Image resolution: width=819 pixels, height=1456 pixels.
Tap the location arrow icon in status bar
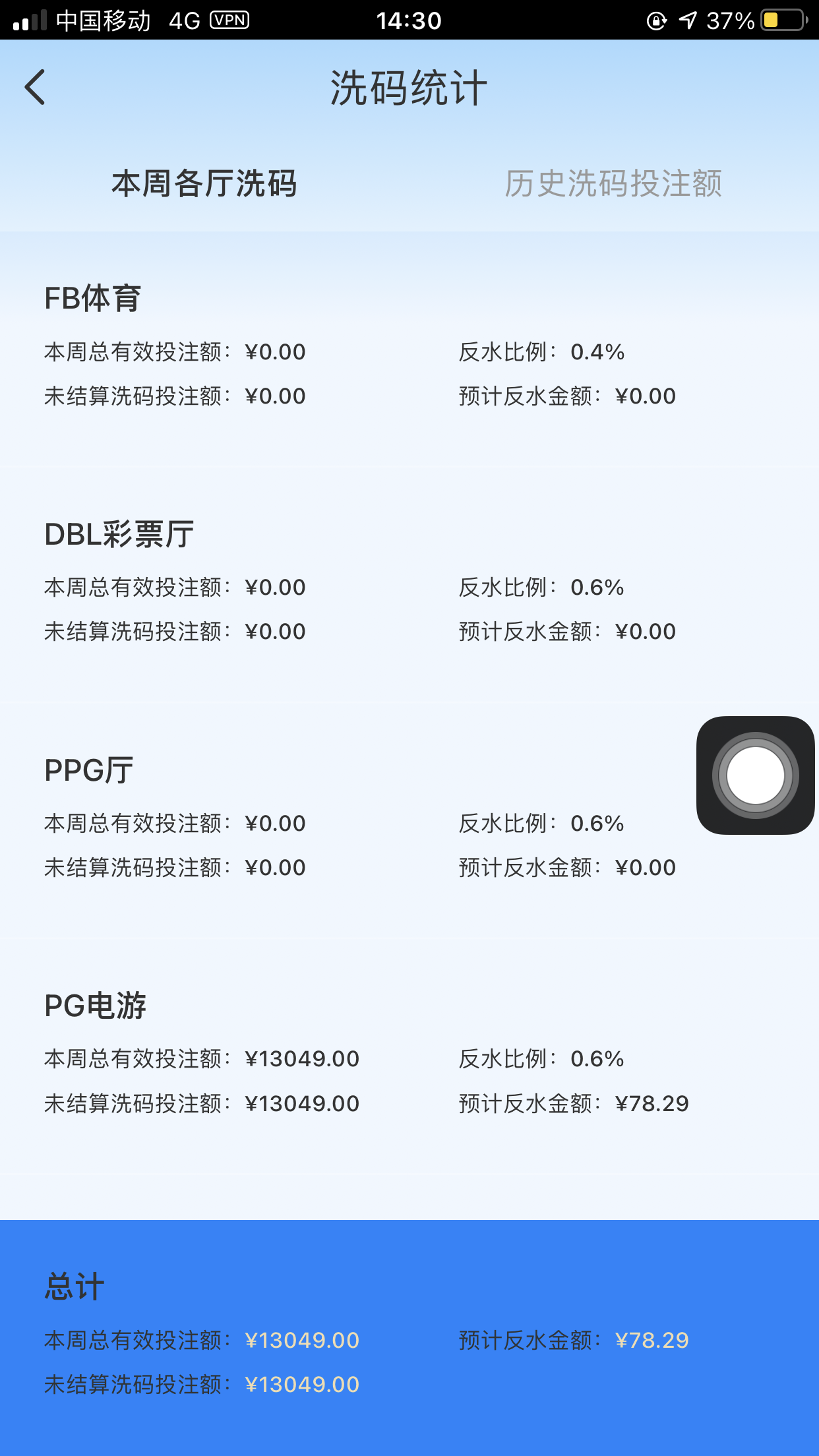686,20
